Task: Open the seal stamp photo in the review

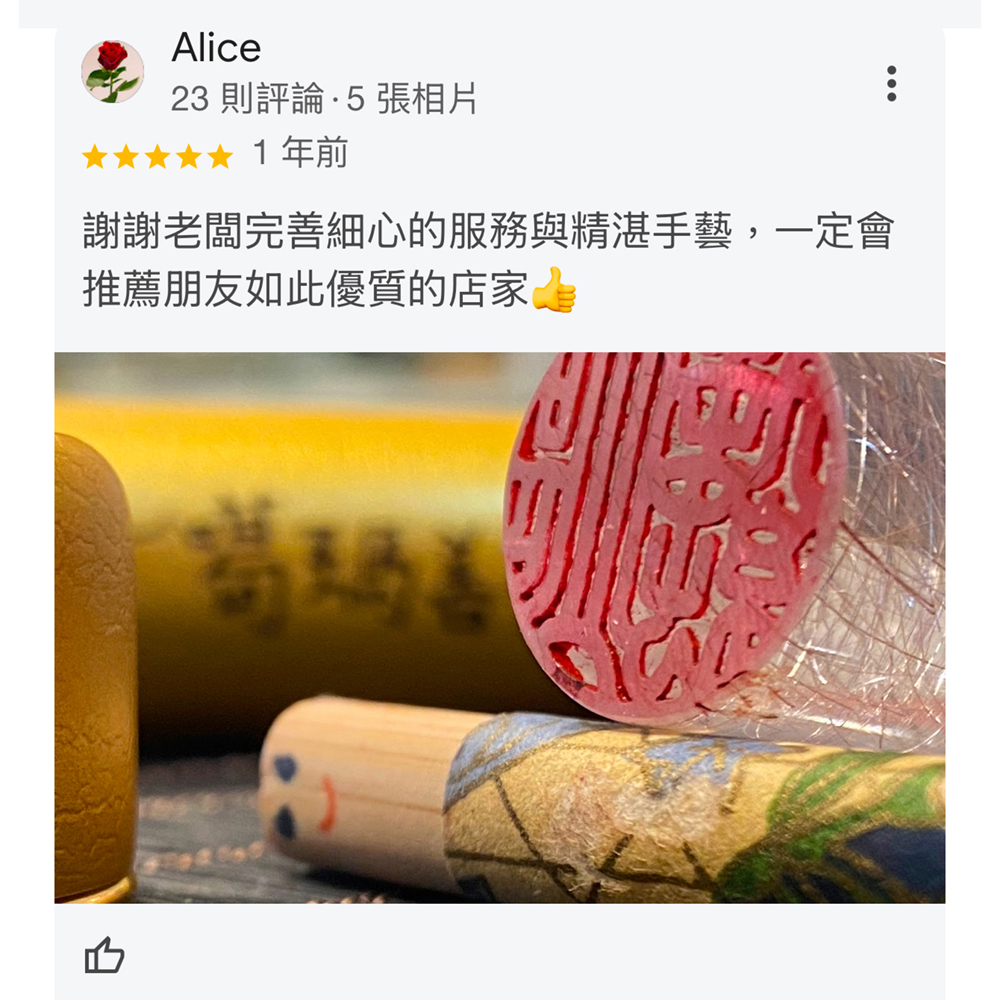Action: click(500, 627)
